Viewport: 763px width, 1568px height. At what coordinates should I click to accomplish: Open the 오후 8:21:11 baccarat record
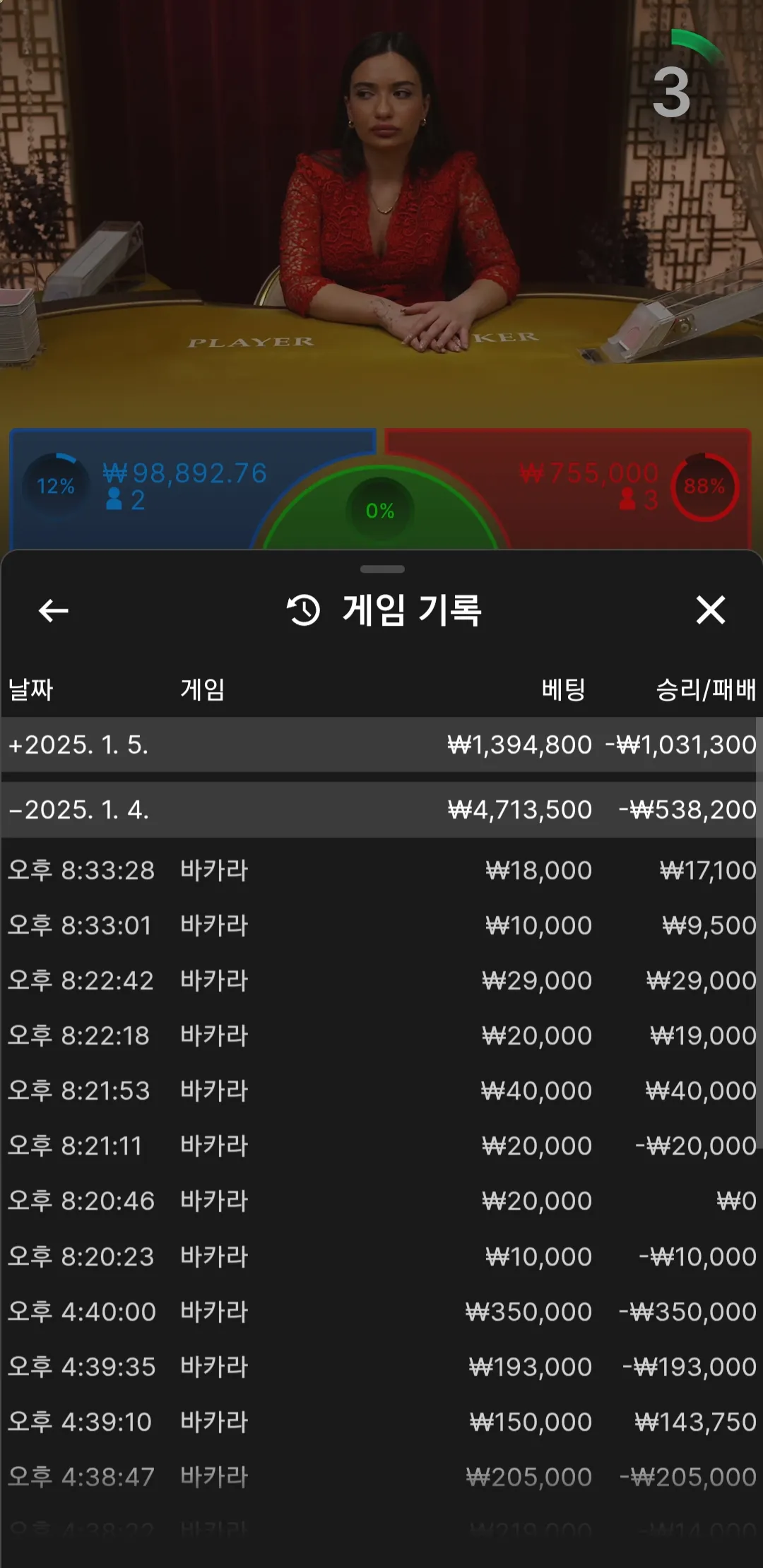pos(381,1146)
